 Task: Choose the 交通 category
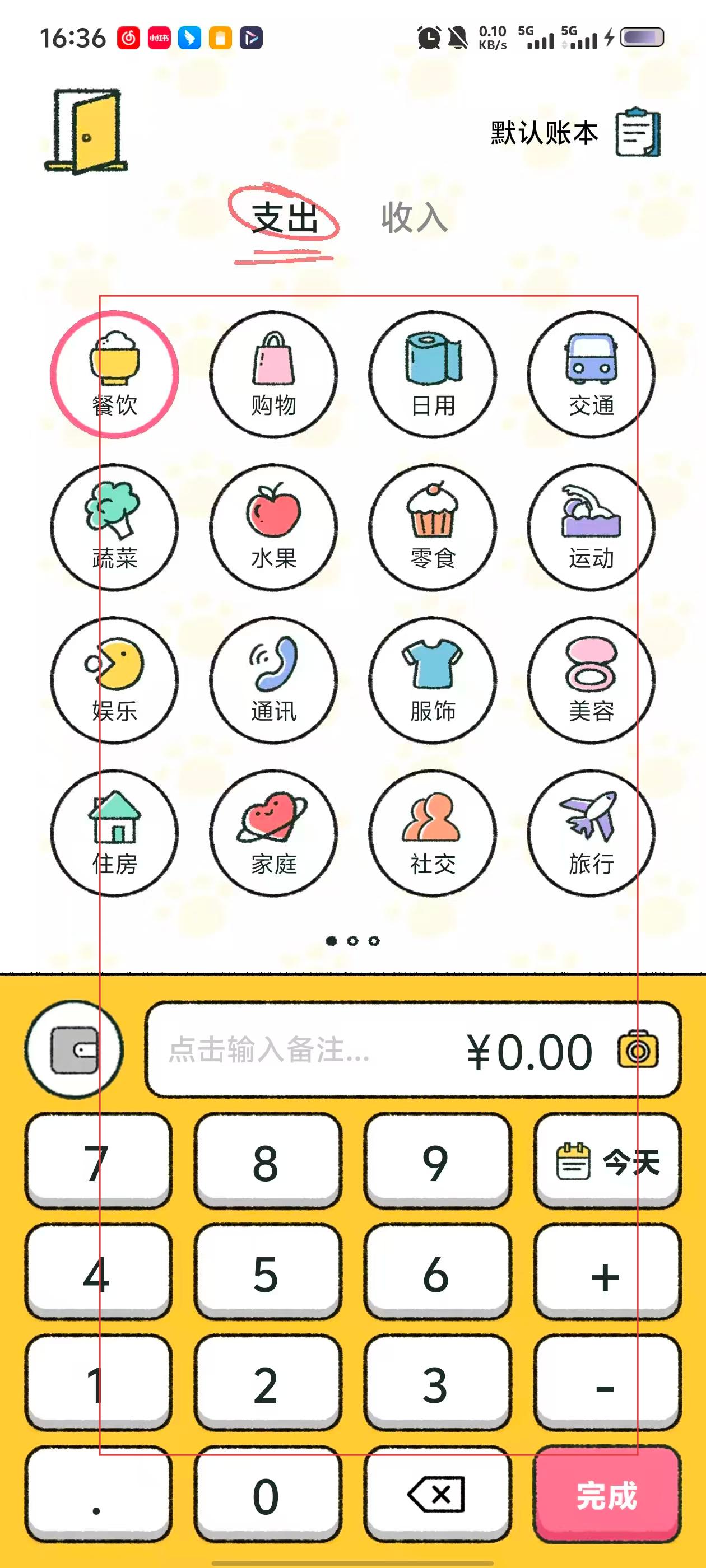pyautogui.click(x=591, y=374)
